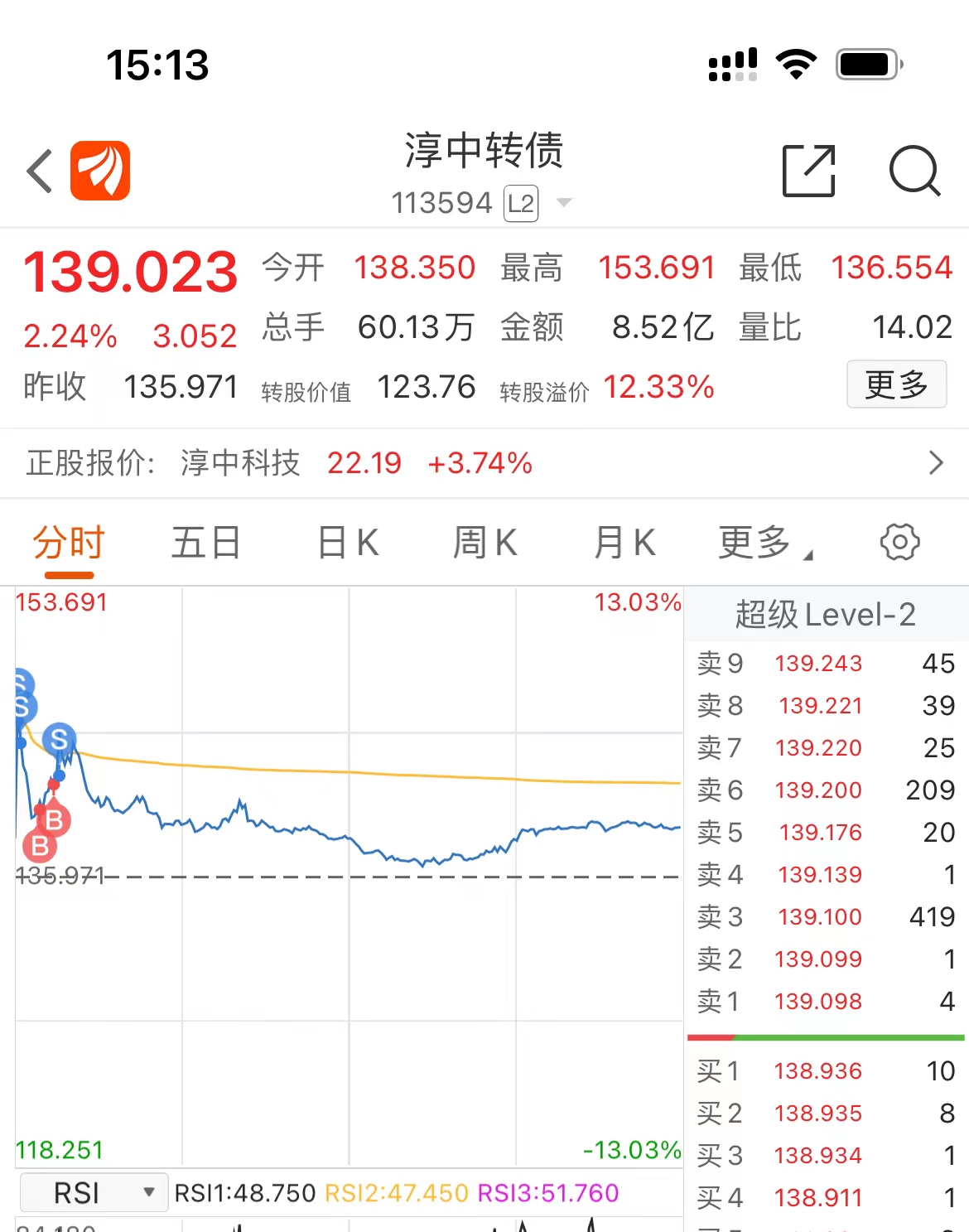The width and height of the screenshot is (969, 1232).
Task: Expand the 更多 chart period options
Action: pyautogui.click(x=764, y=544)
